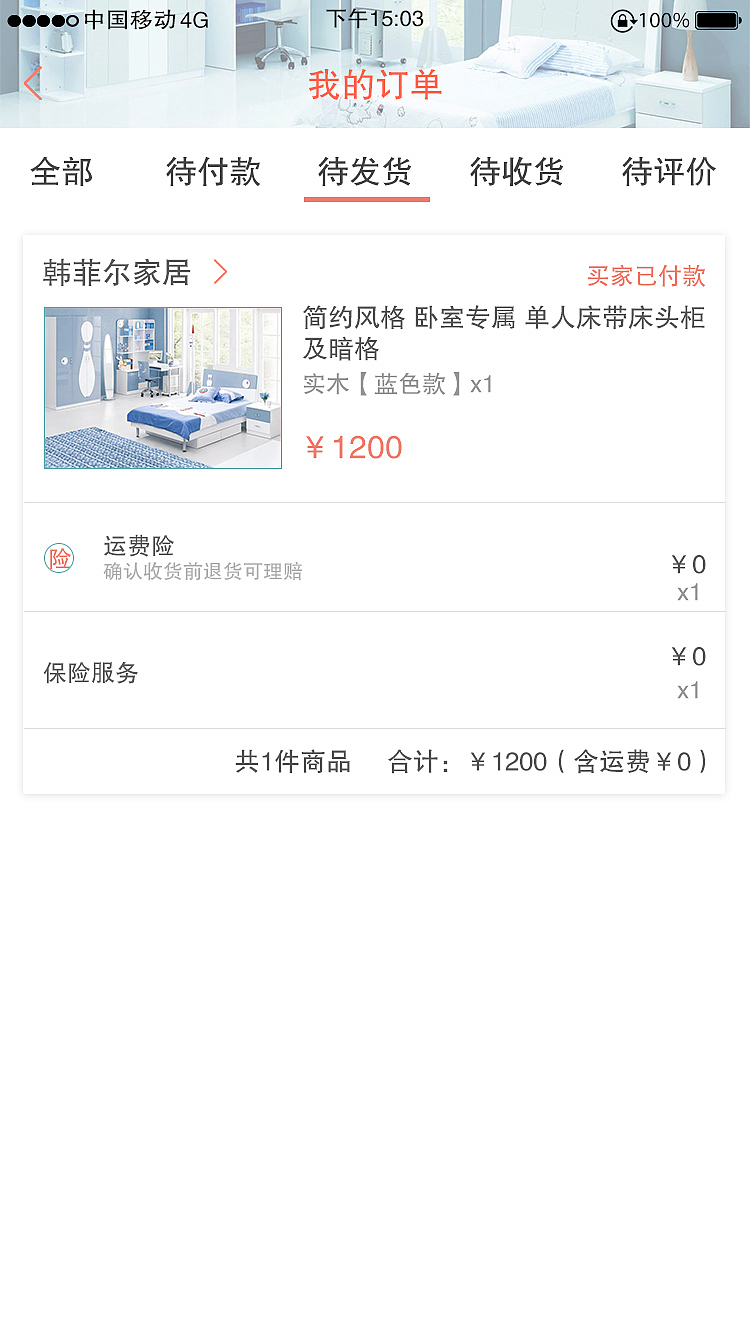Switch to the 待收货 tab
The height and width of the screenshot is (1334, 750).
(x=517, y=172)
